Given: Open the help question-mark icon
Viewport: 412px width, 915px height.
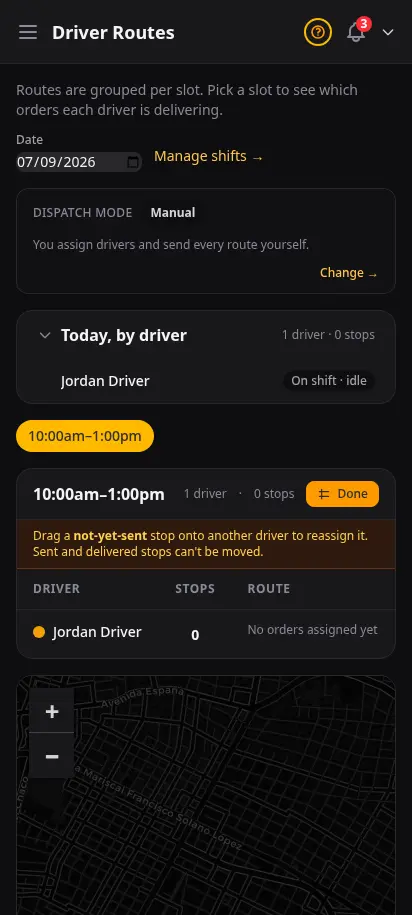Looking at the screenshot, I should point(317,32).
